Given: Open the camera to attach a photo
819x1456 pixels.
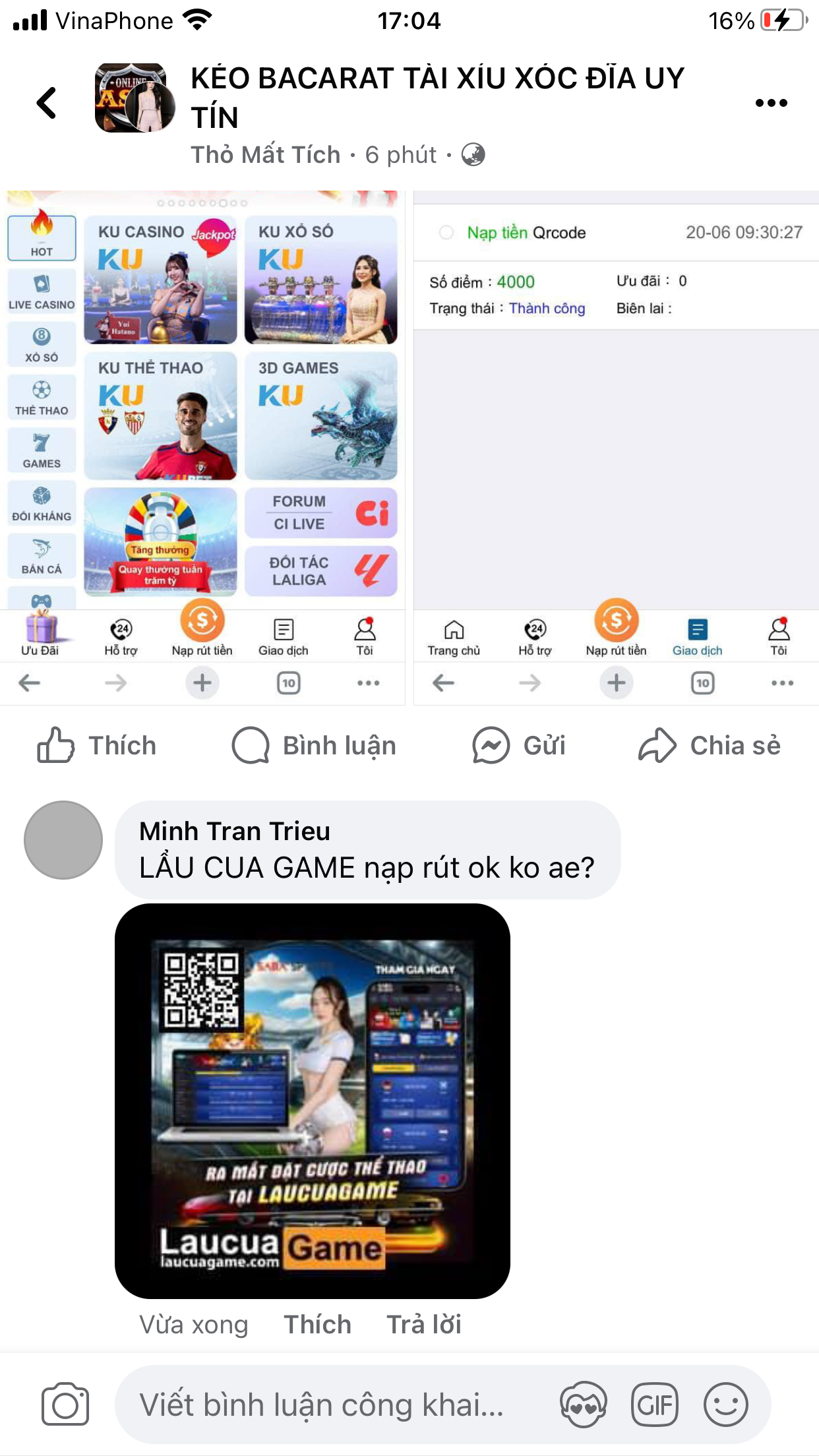Looking at the screenshot, I should 65,1404.
